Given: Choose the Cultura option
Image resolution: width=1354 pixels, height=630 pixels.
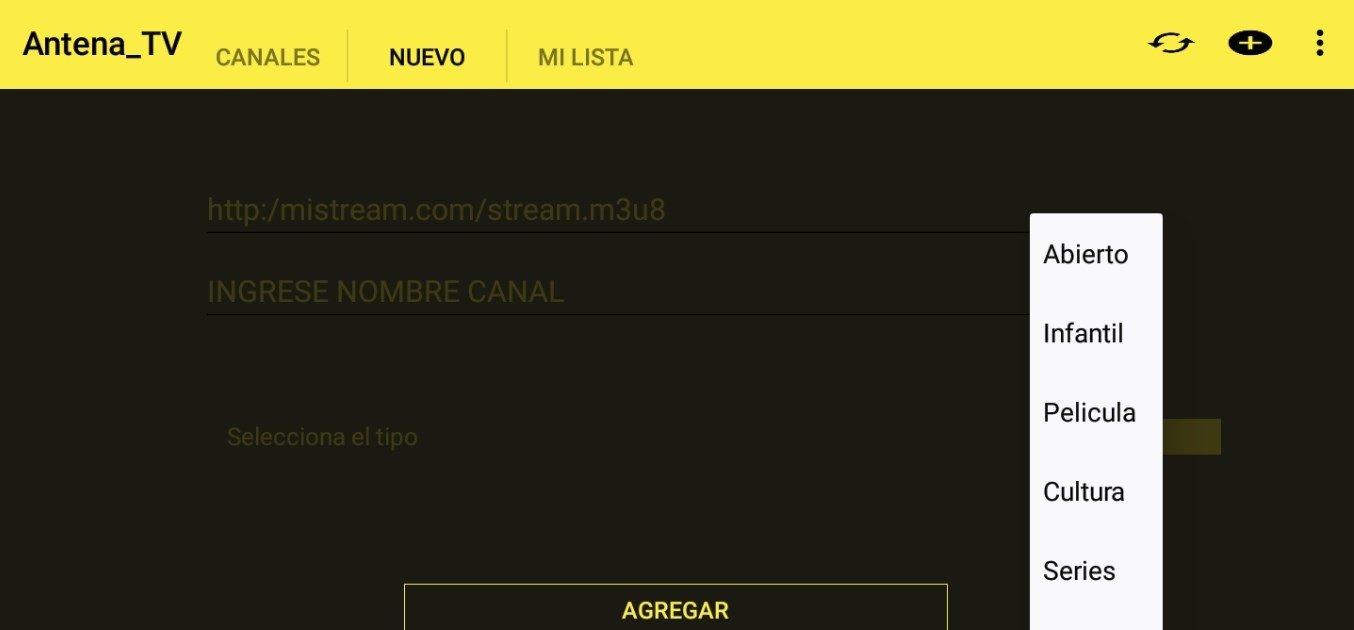Looking at the screenshot, I should click(1084, 491).
